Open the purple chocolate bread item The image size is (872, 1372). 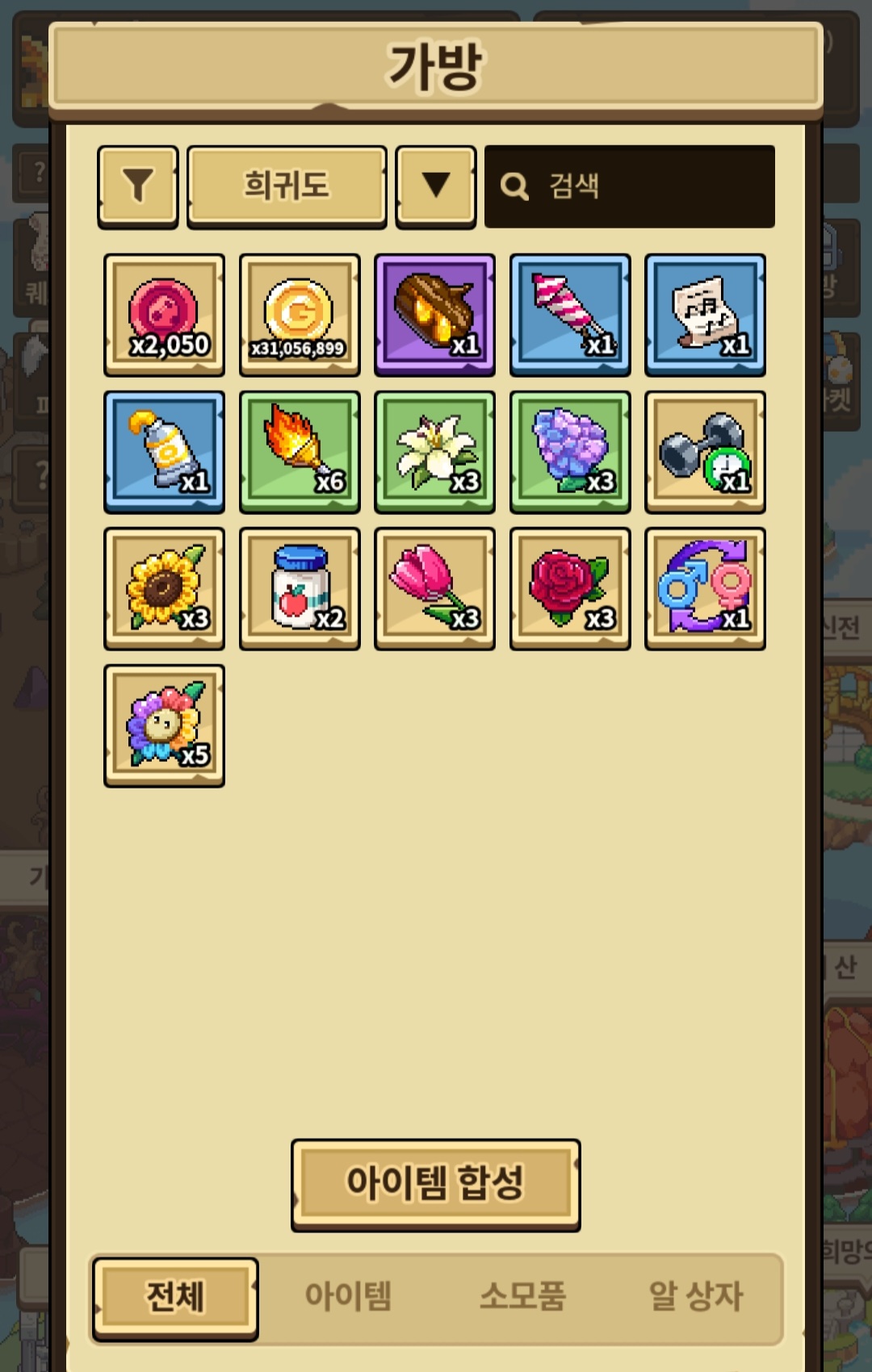pos(434,316)
